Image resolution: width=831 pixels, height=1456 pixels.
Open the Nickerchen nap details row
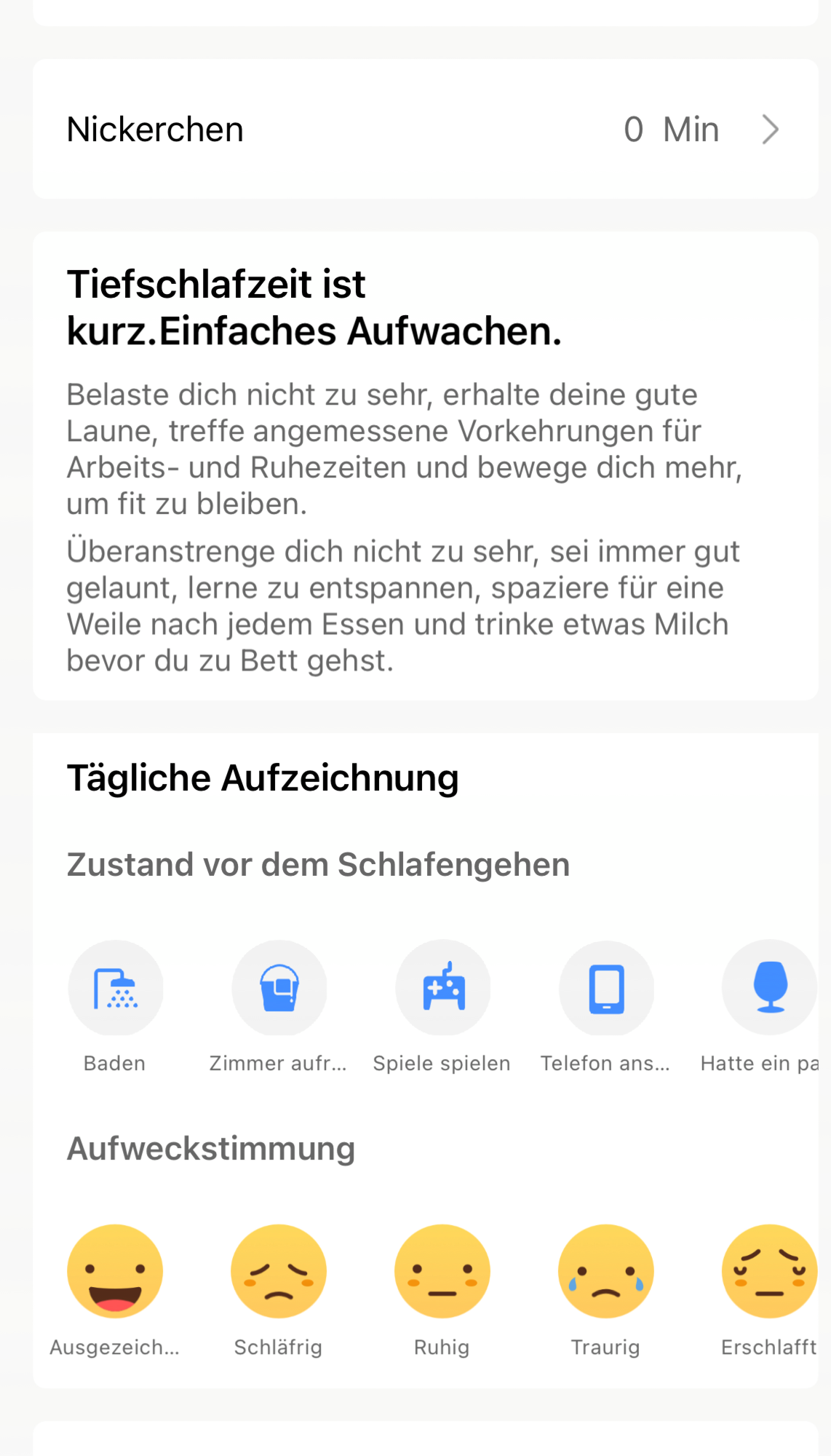coord(426,130)
